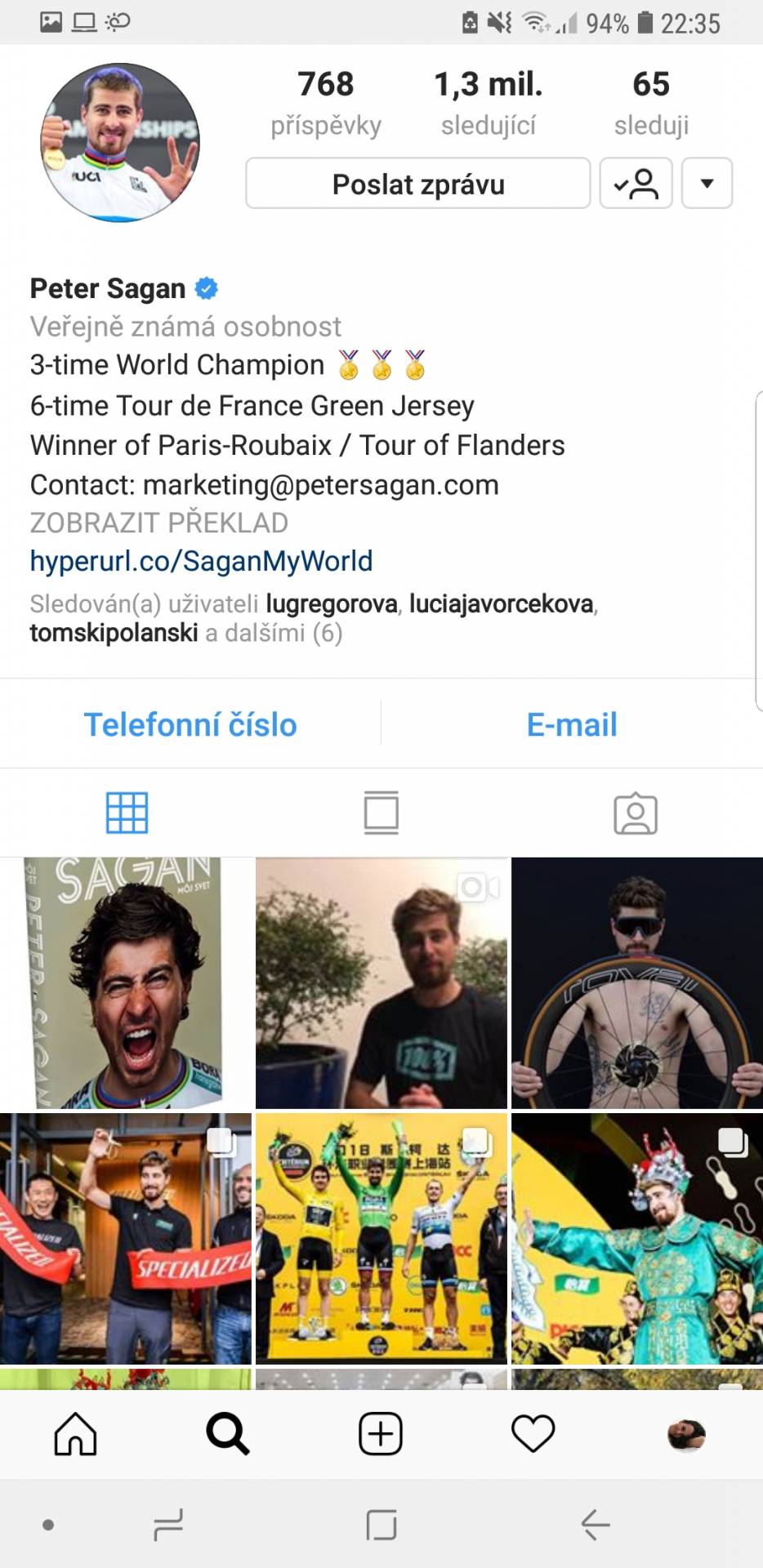View the 1,3 mil. sledující followers list

click(489, 103)
